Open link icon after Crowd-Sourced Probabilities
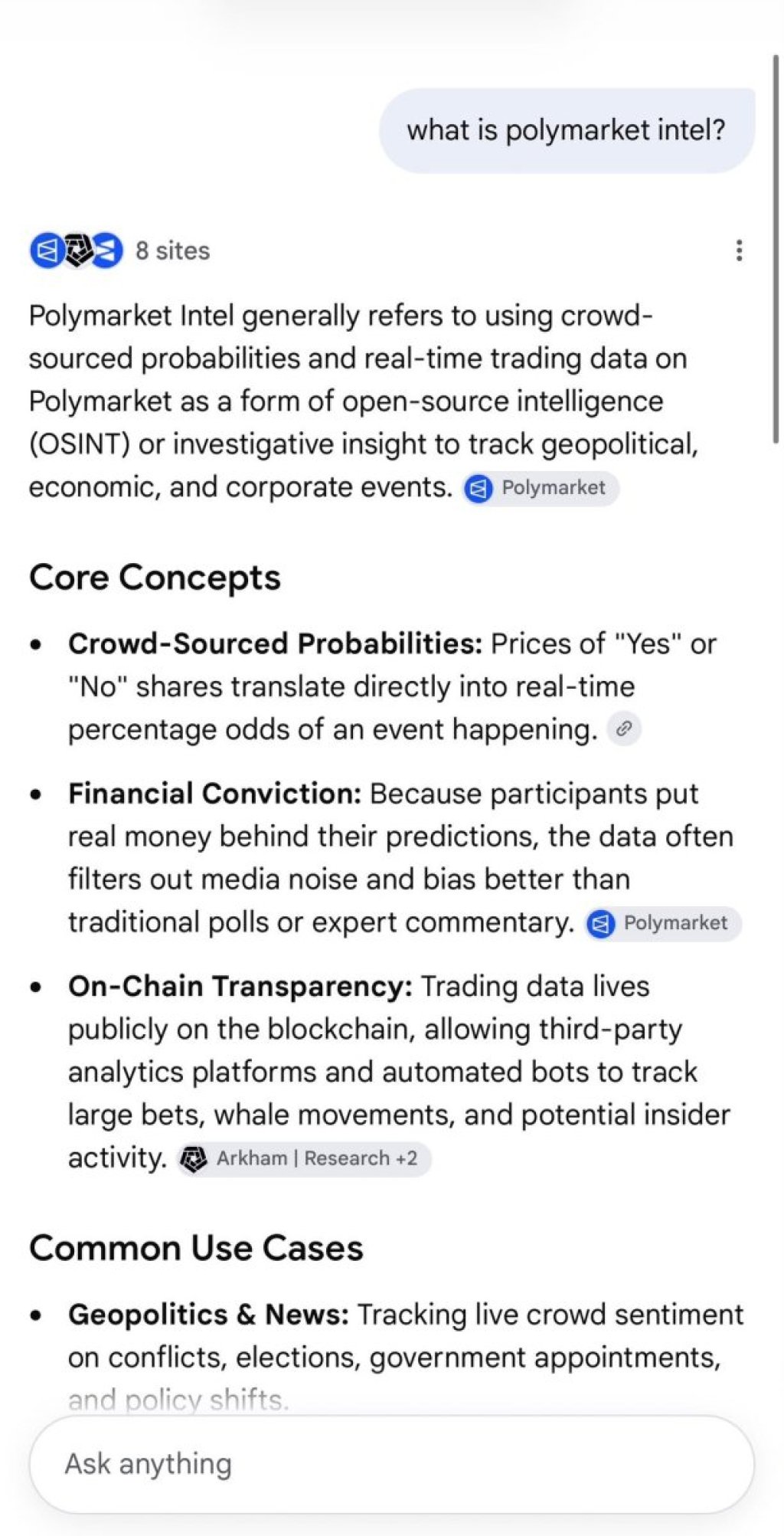 coord(624,729)
